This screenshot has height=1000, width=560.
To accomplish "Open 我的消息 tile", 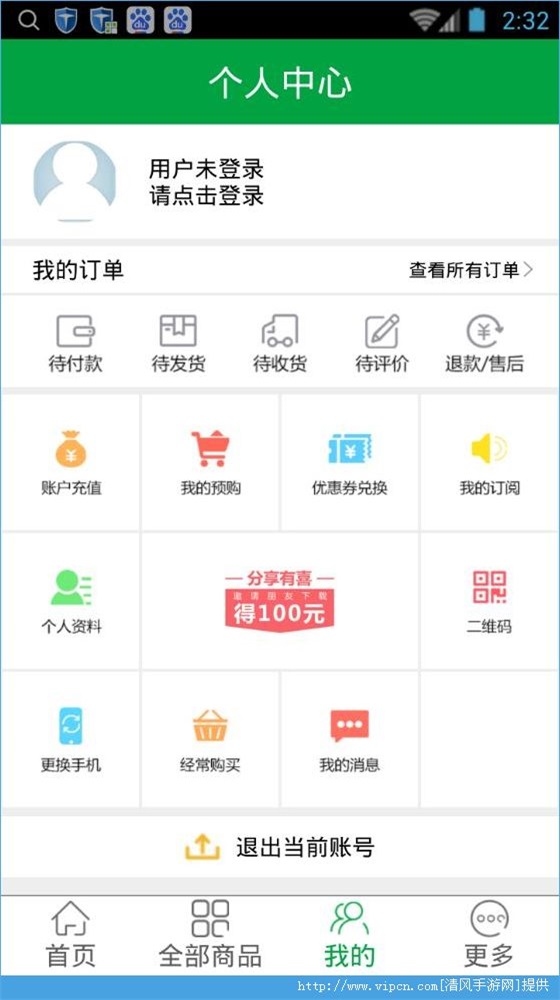I will point(350,739).
